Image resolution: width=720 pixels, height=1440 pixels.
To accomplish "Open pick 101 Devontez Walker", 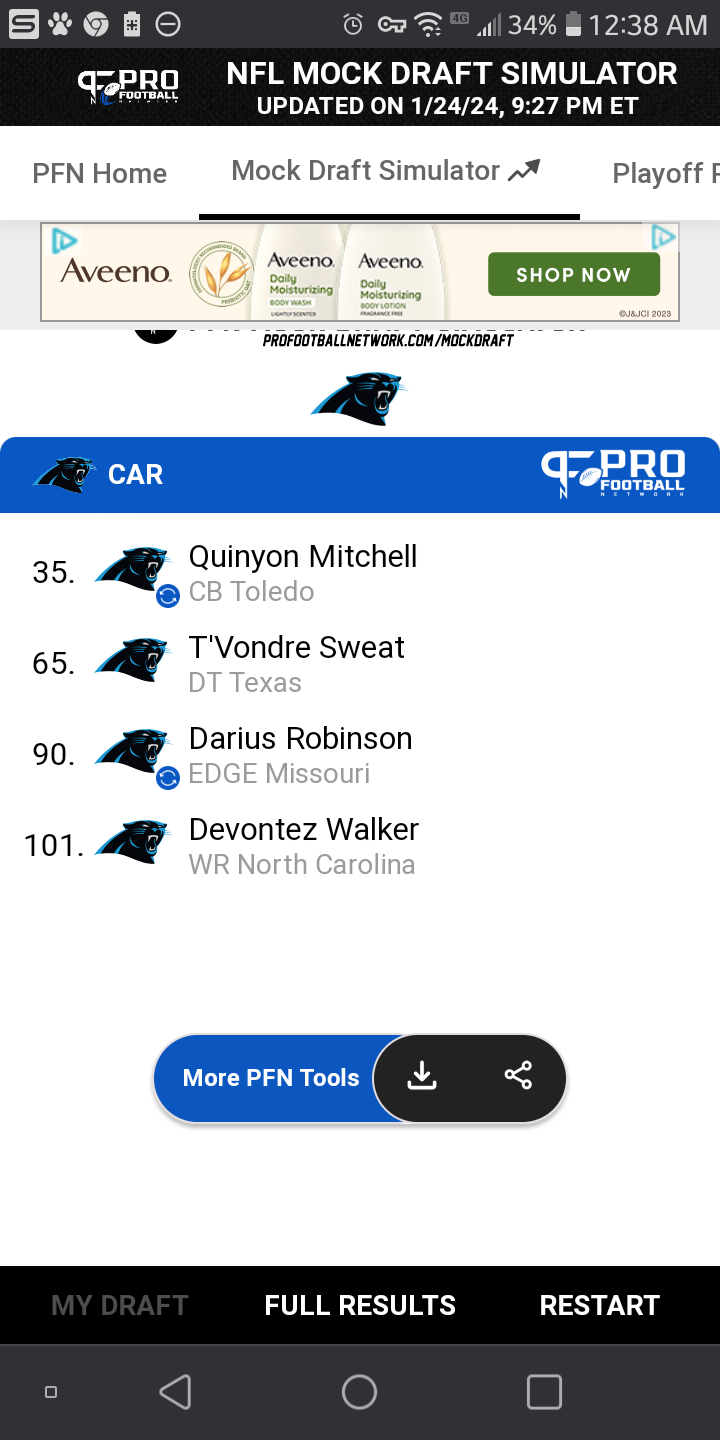I will 360,846.
